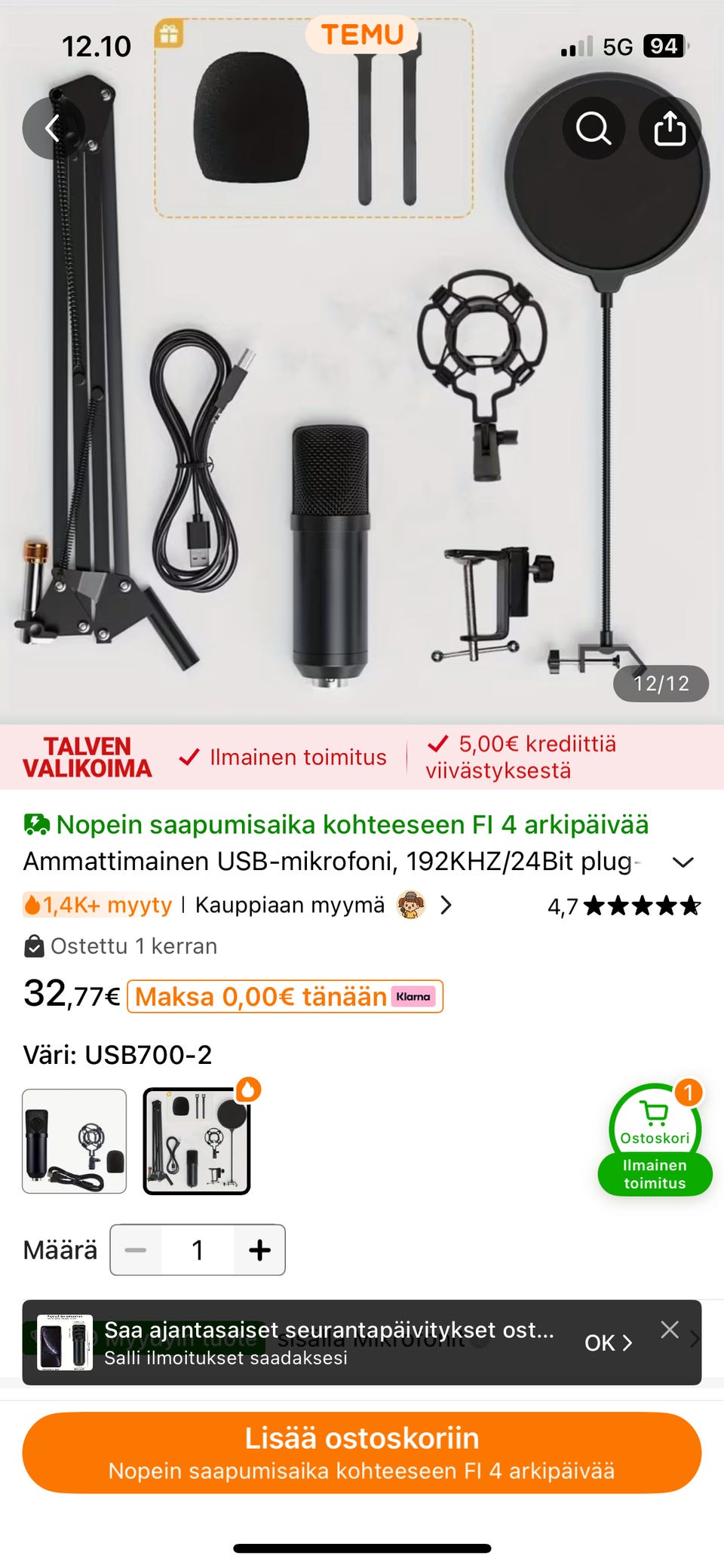View the 4,7 star rating reviews
Viewport: 724px width, 1568px height.
(624, 905)
